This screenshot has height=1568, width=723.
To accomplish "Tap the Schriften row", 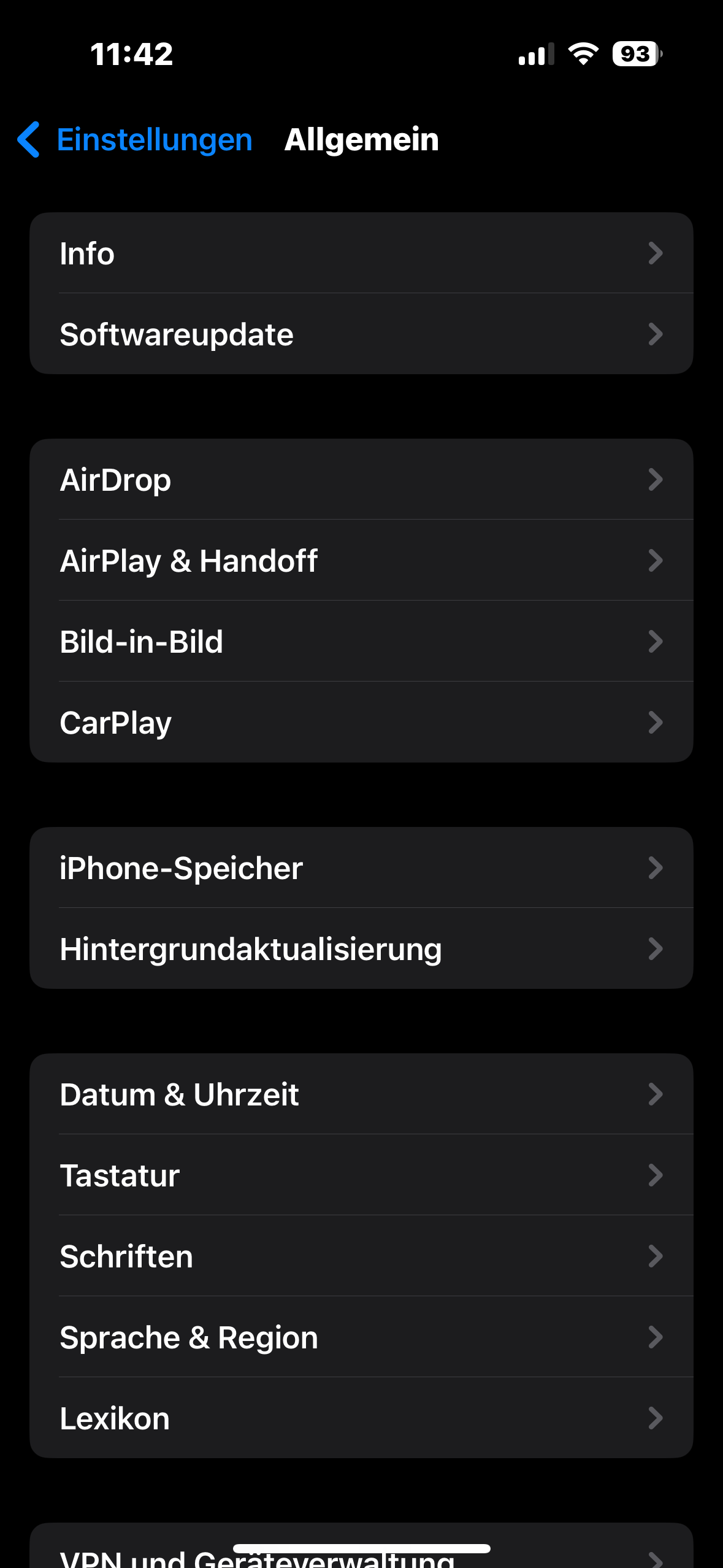I will tap(361, 1256).
